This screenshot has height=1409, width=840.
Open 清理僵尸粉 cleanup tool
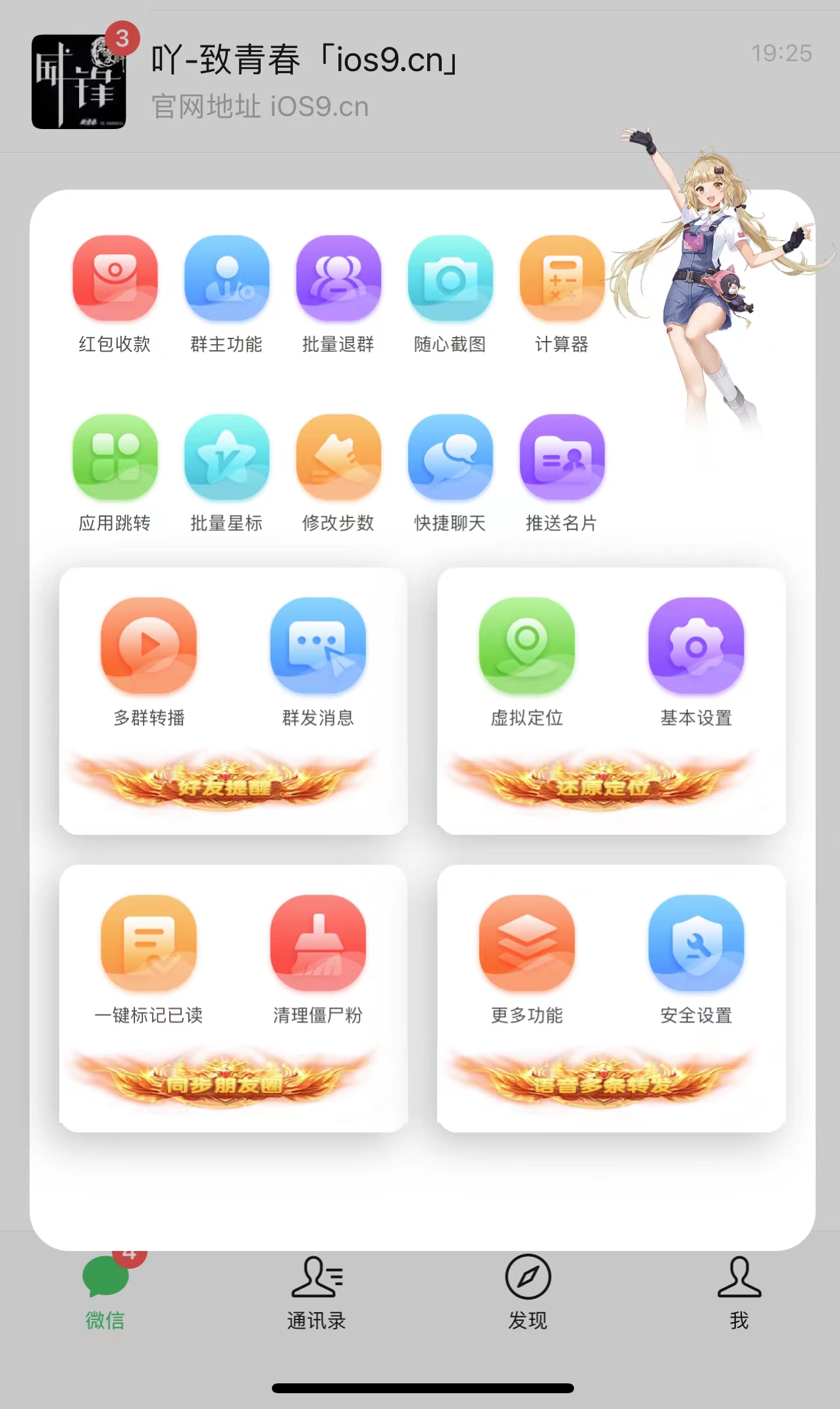[x=318, y=944]
